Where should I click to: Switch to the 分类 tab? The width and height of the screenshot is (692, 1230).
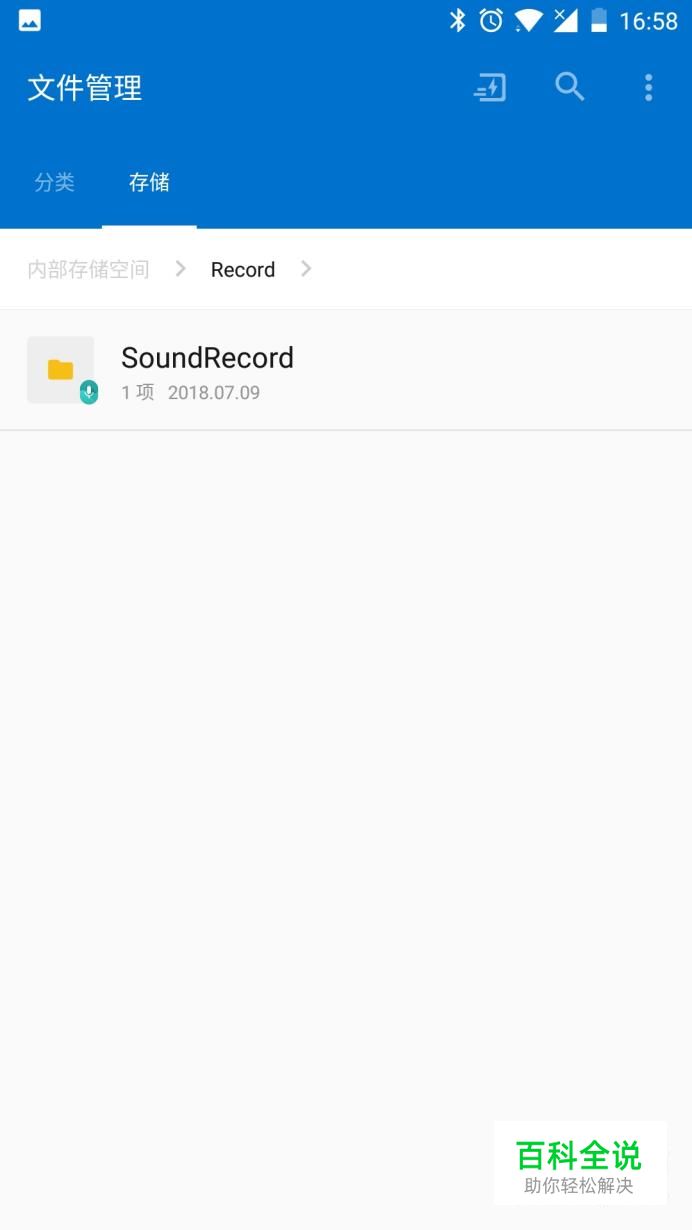pos(54,182)
